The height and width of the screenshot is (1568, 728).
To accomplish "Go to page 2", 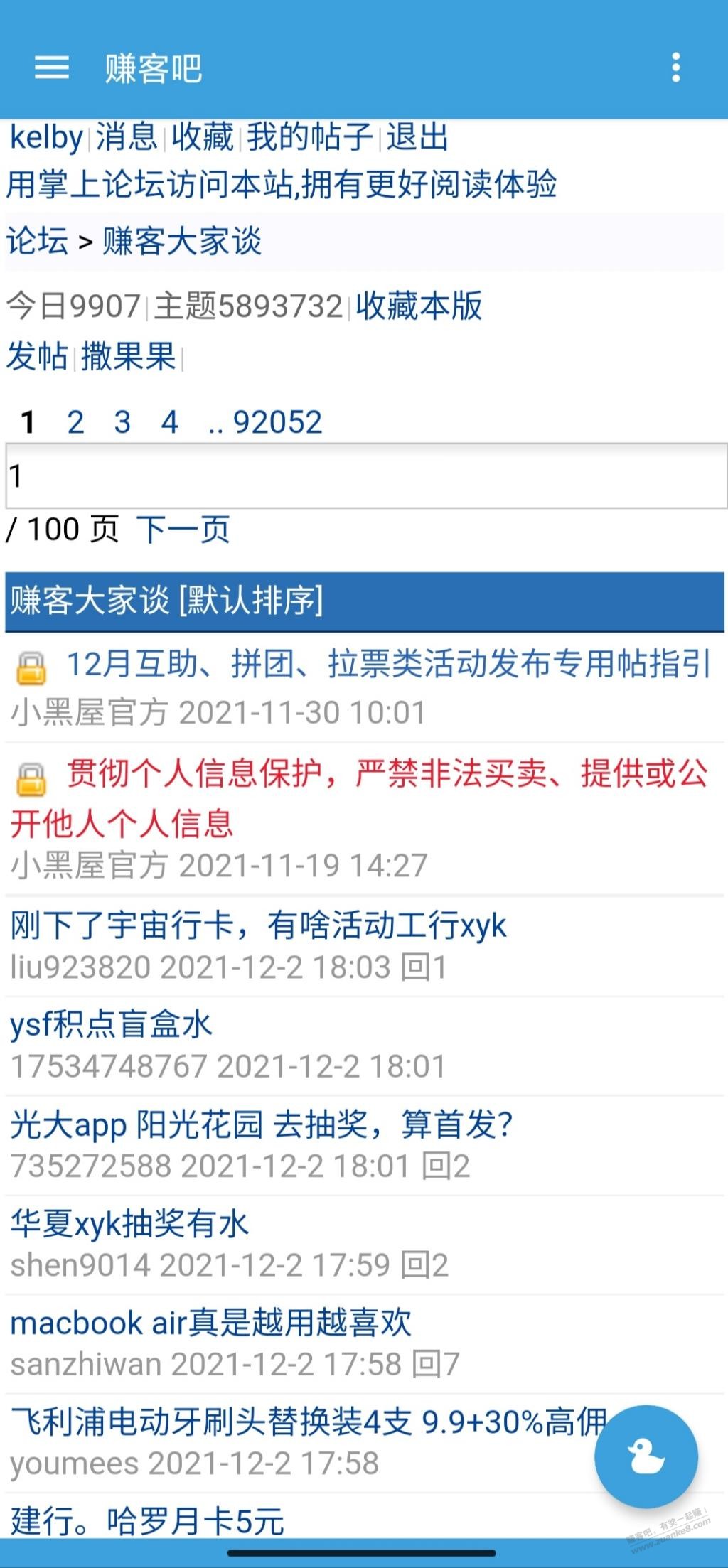I will (75, 422).
